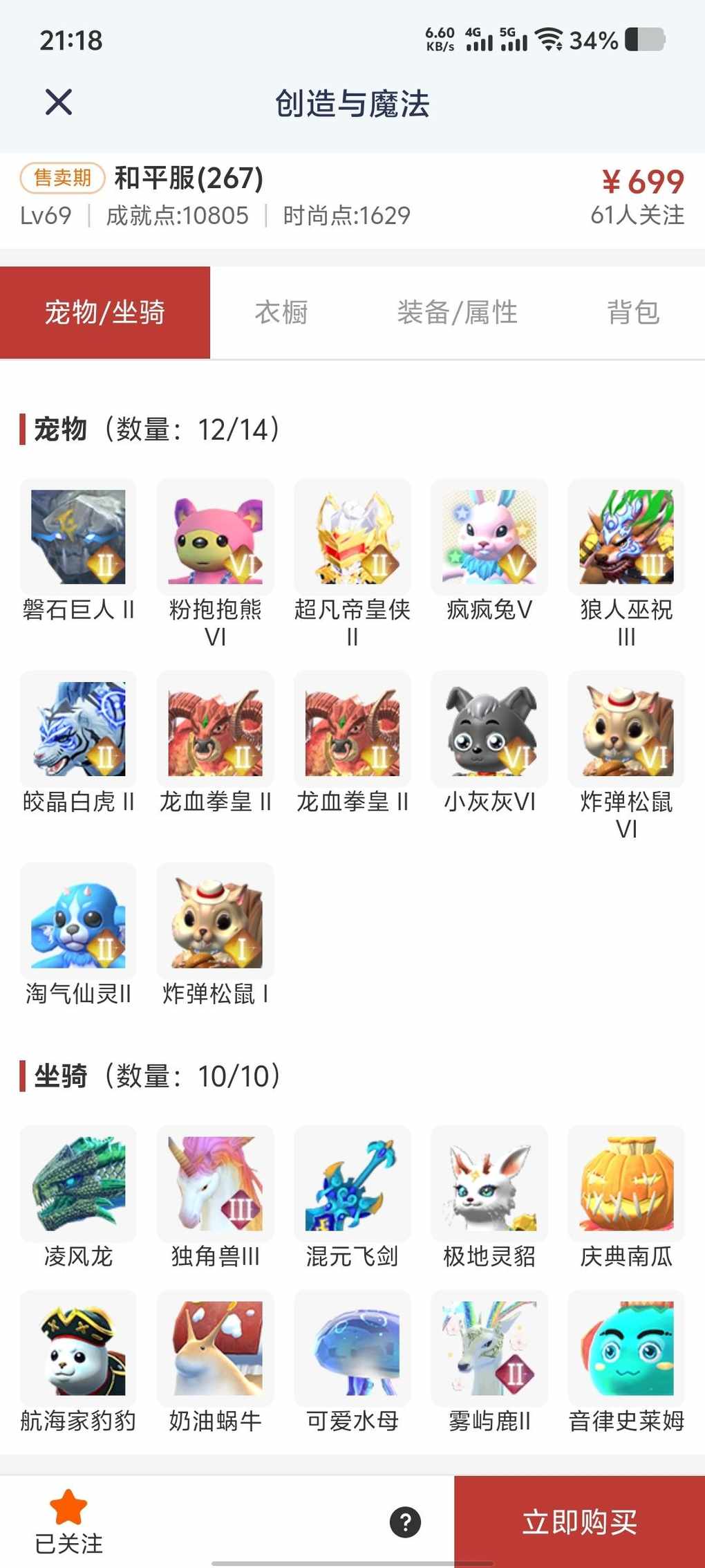Check the 混元飞剑 mount

[x=352, y=1183]
